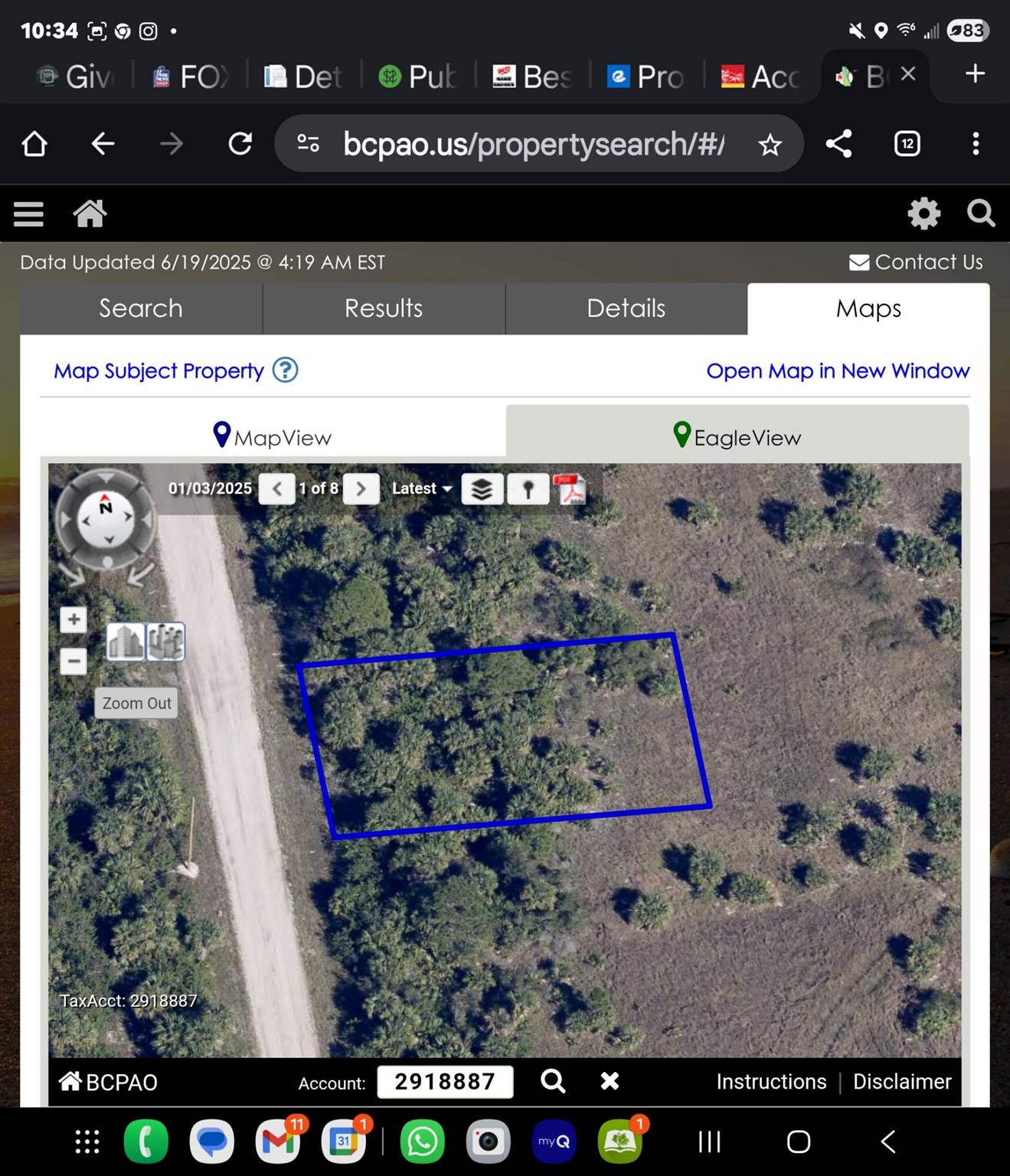The image size is (1010, 1176).
Task: Go to the BCPAO home icon
Action: (x=90, y=214)
